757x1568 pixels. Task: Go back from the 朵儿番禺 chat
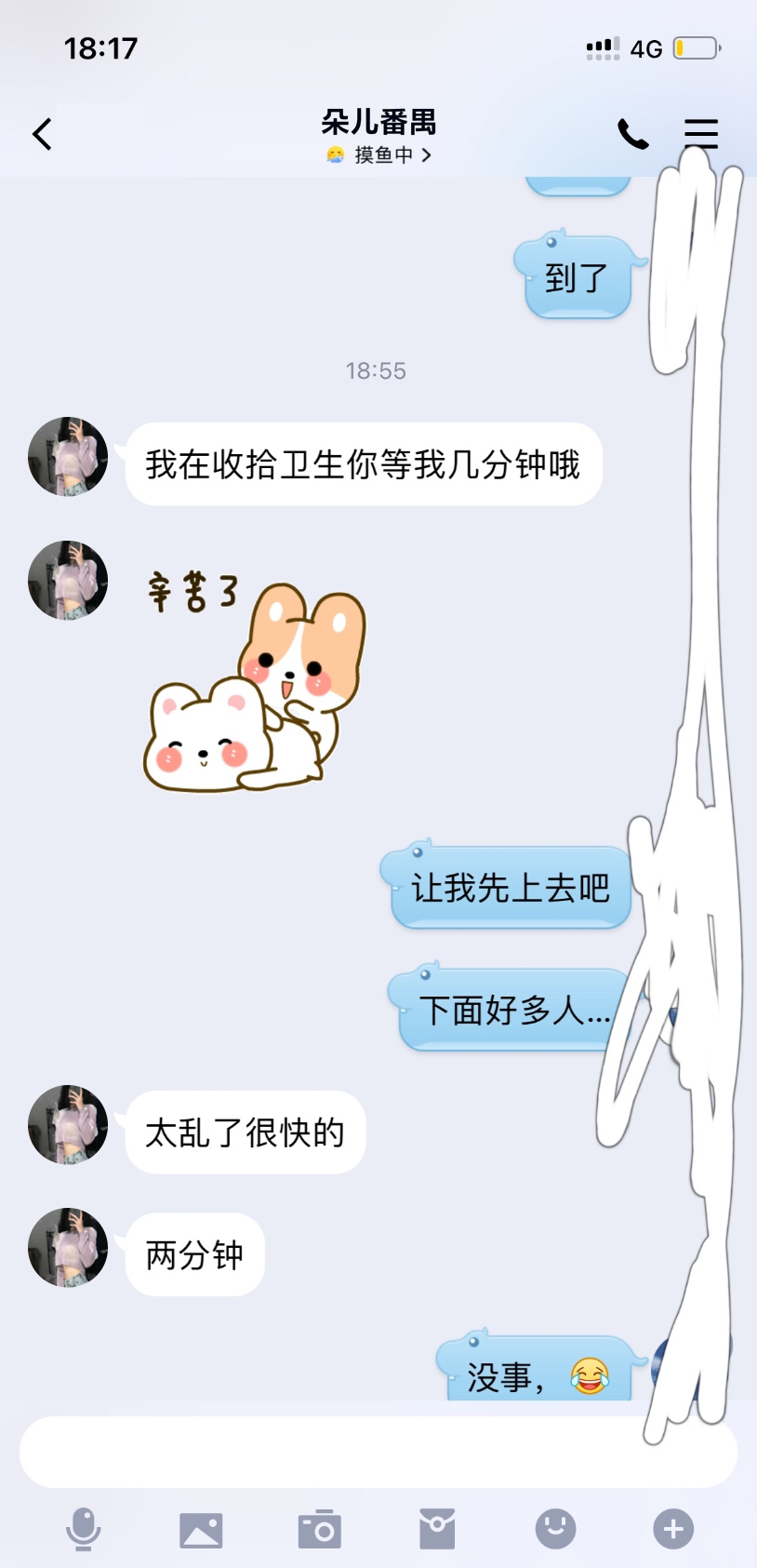42,134
